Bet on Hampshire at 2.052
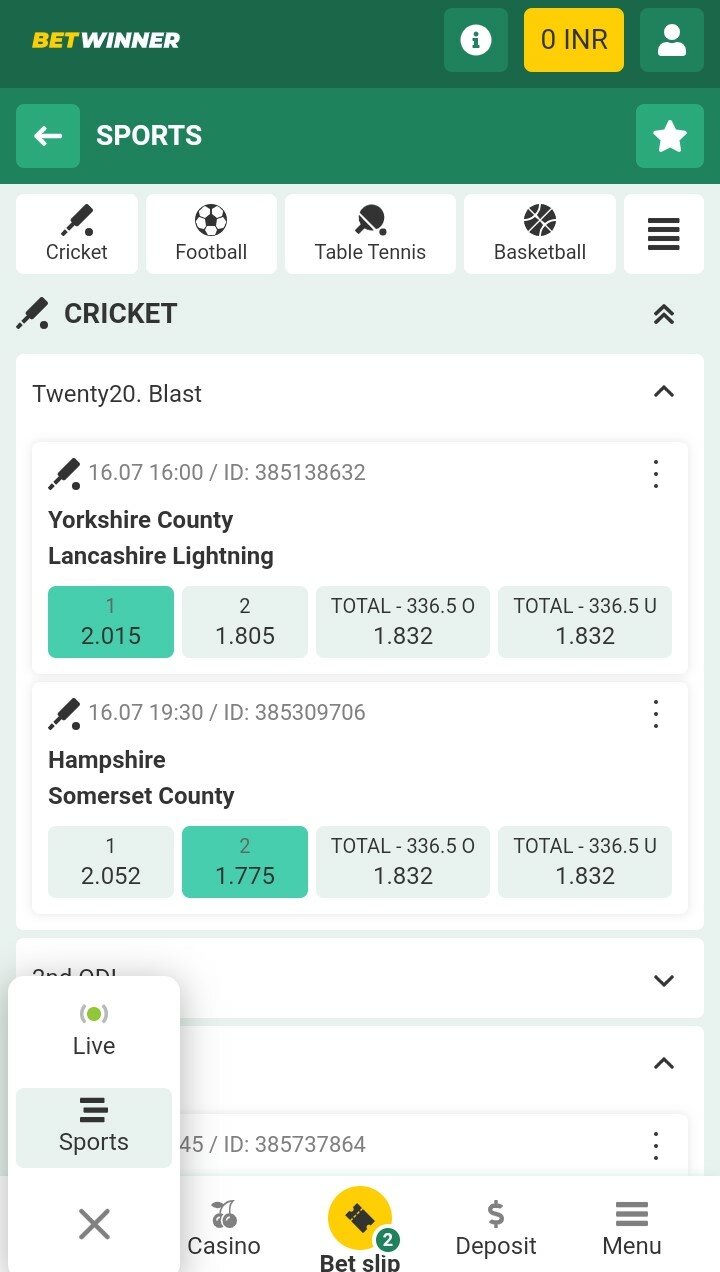Image resolution: width=720 pixels, height=1272 pixels. point(111,862)
